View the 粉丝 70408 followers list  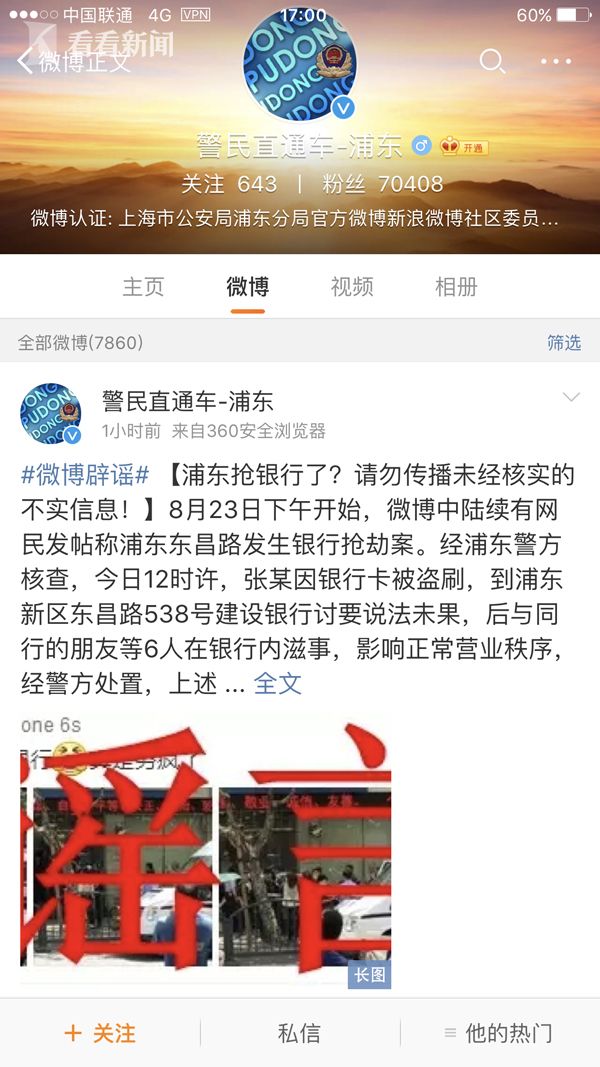[382, 184]
